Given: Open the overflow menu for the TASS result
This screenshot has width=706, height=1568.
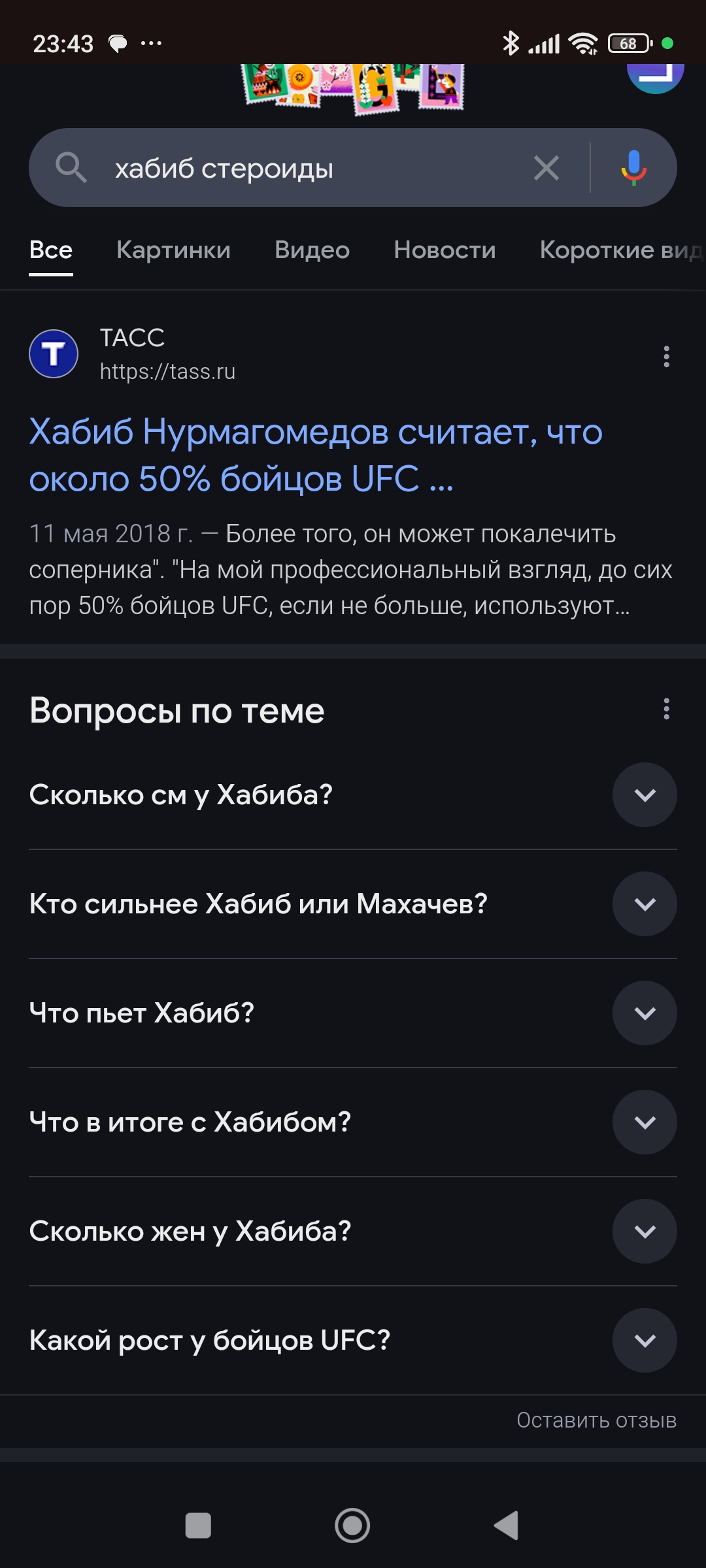Looking at the screenshot, I should 666,357.
